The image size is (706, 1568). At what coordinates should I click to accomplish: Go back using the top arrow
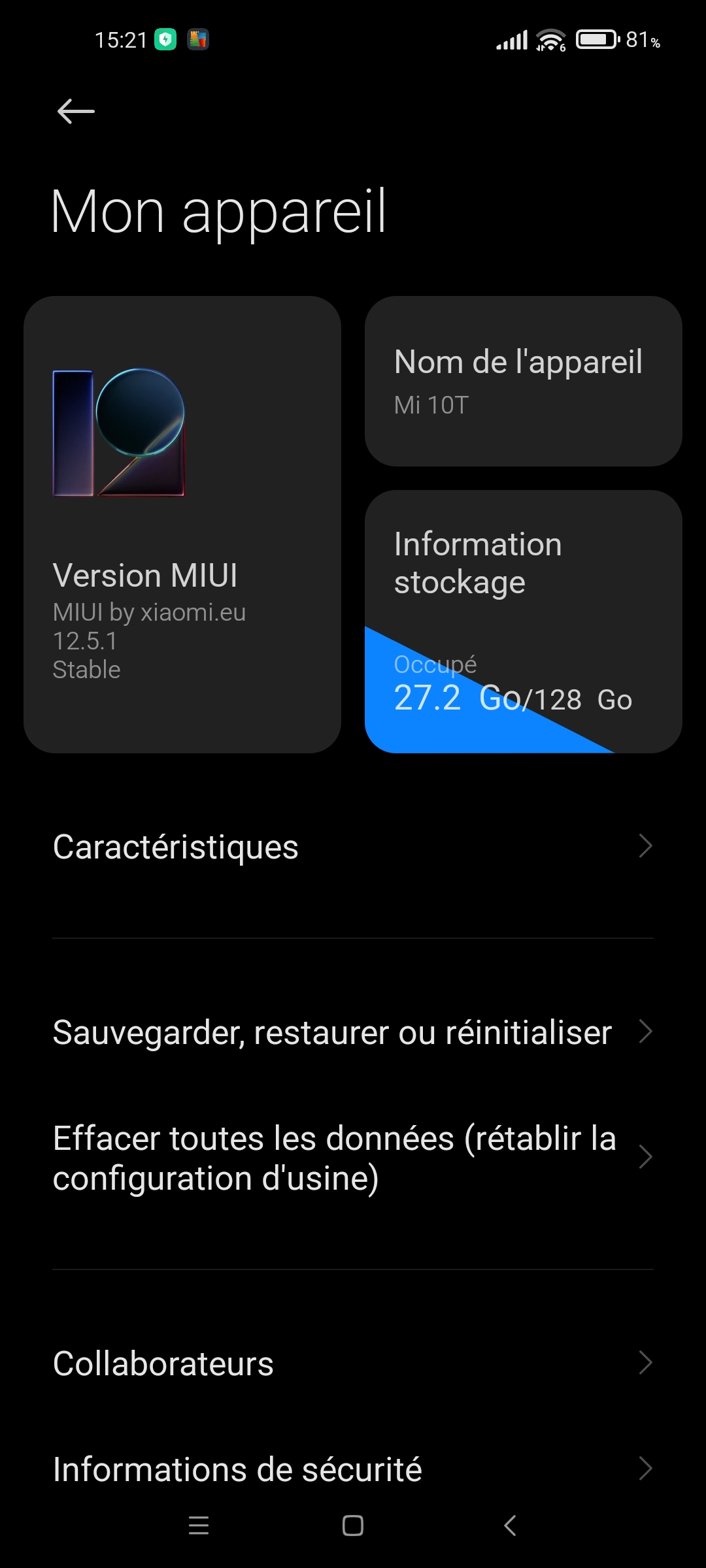76,111
